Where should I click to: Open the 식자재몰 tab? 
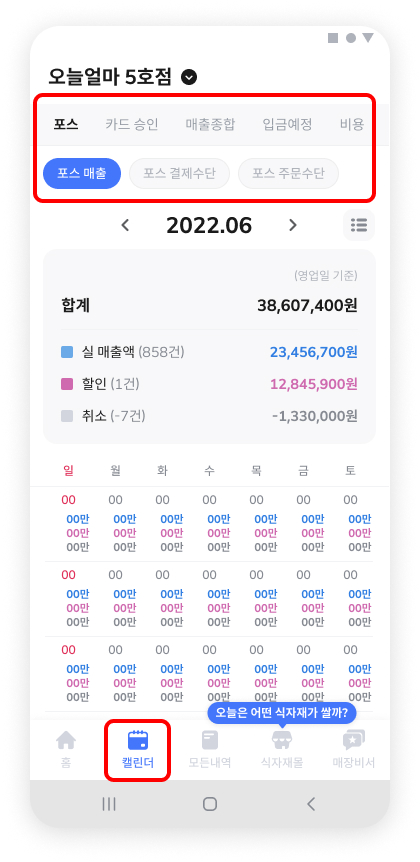pyautogui.click(x=282, y=749)
